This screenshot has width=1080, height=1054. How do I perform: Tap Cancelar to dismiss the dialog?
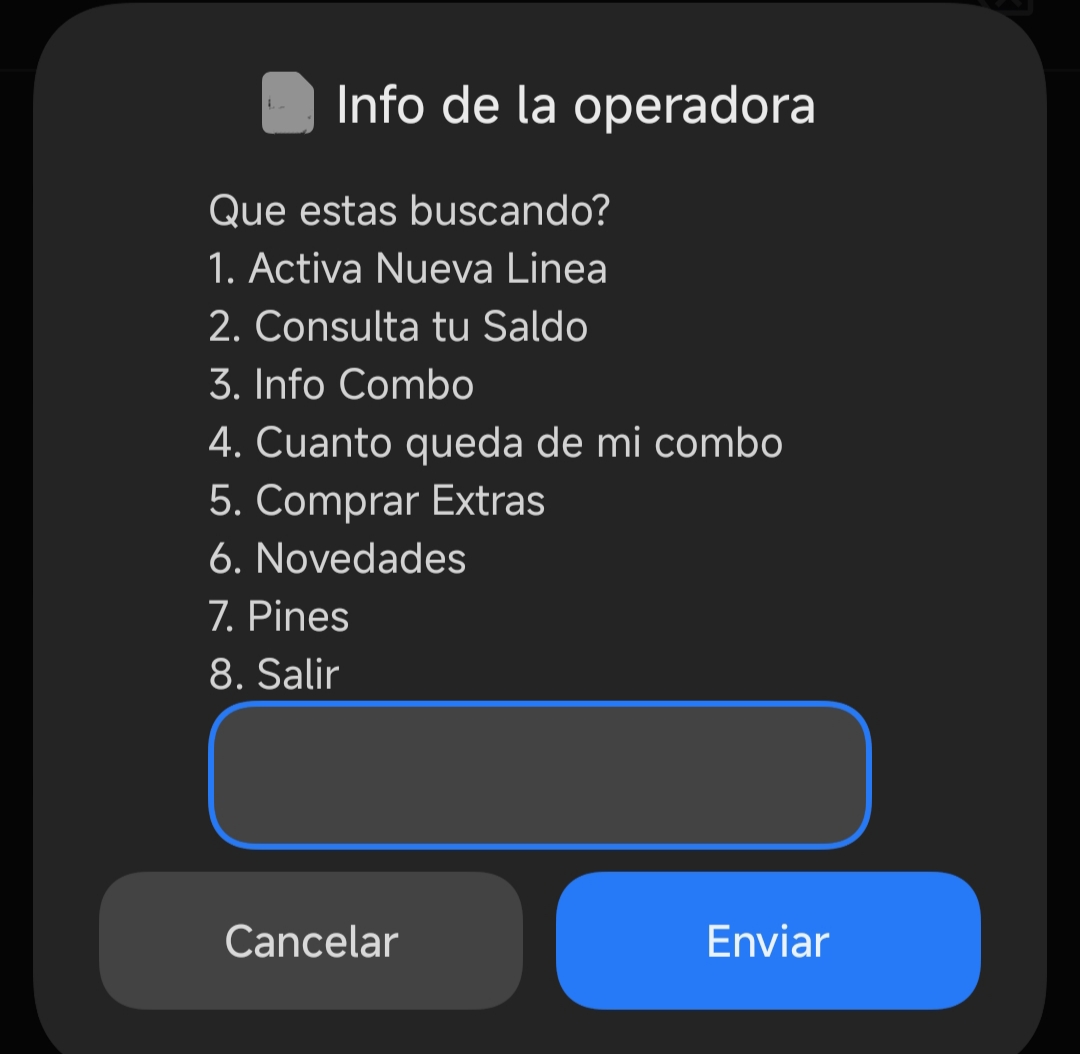coord(311,941)
